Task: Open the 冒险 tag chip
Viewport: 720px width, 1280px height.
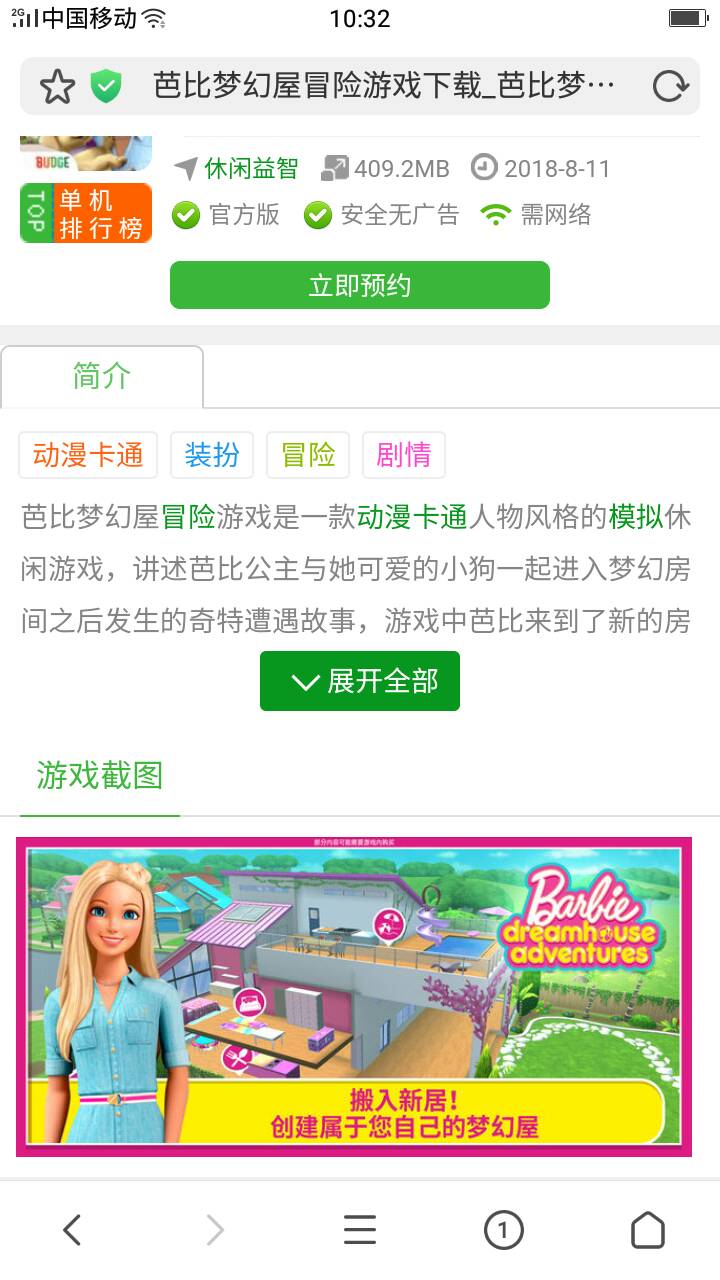Action: pos(308,455)
